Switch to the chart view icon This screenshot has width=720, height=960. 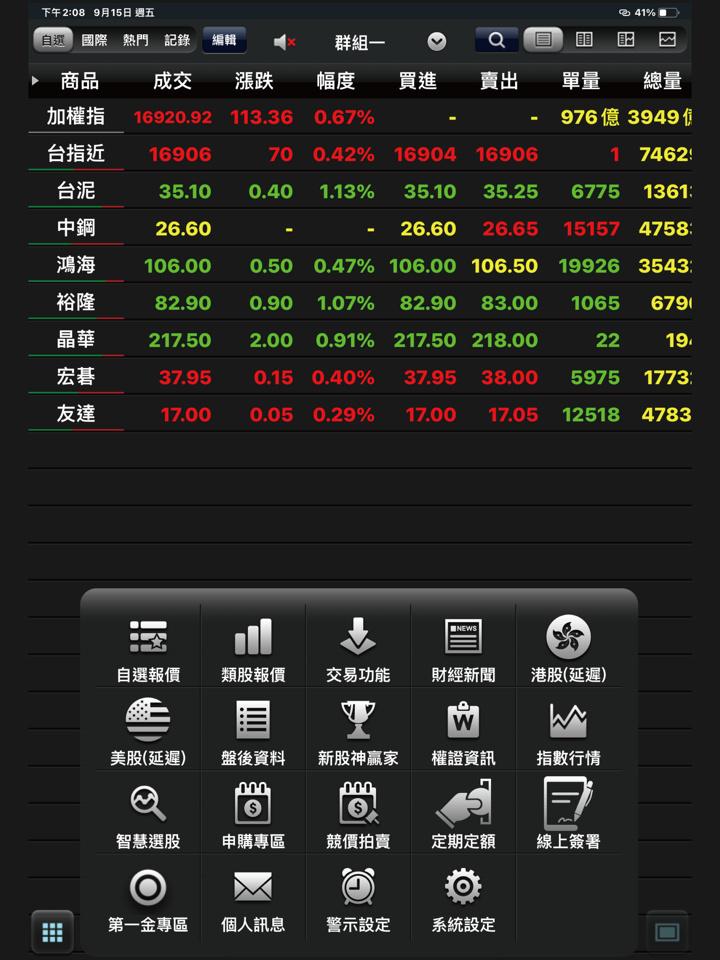[667, 40]
